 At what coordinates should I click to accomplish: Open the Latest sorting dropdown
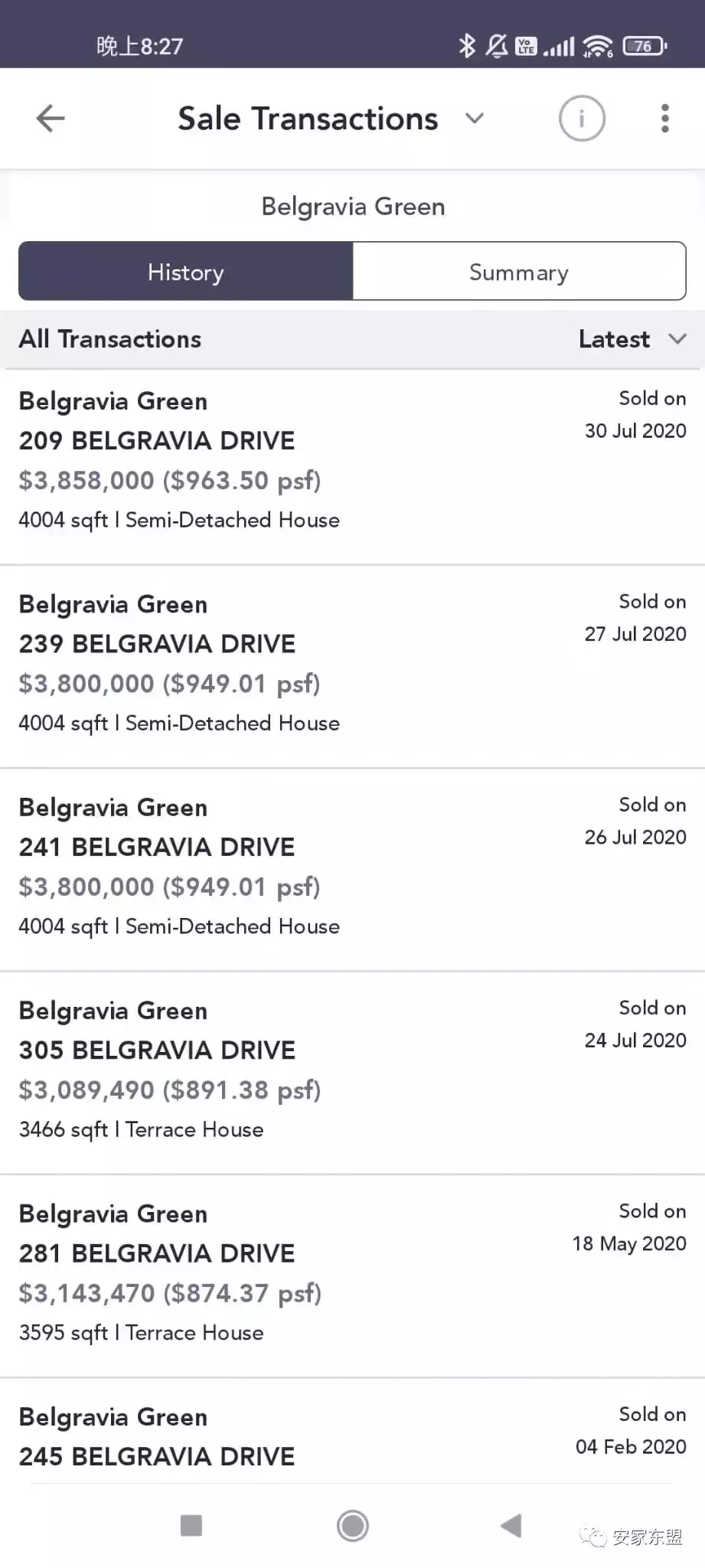[632, 339]
